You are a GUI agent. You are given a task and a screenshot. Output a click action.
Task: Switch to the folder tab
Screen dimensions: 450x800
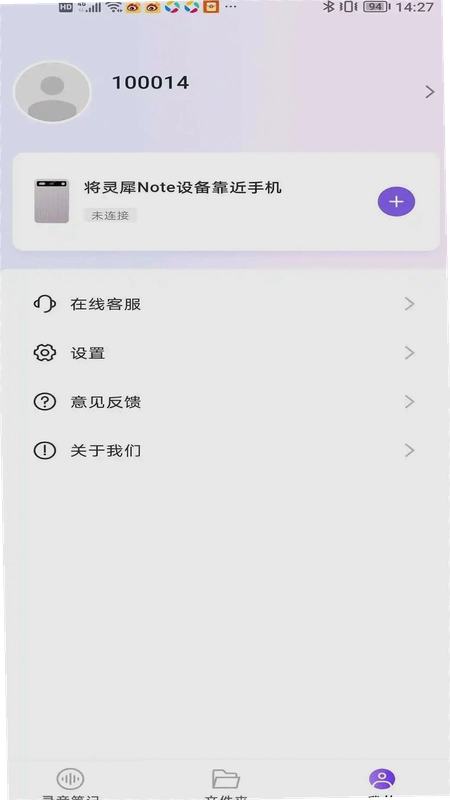click(x=226, y=783)
